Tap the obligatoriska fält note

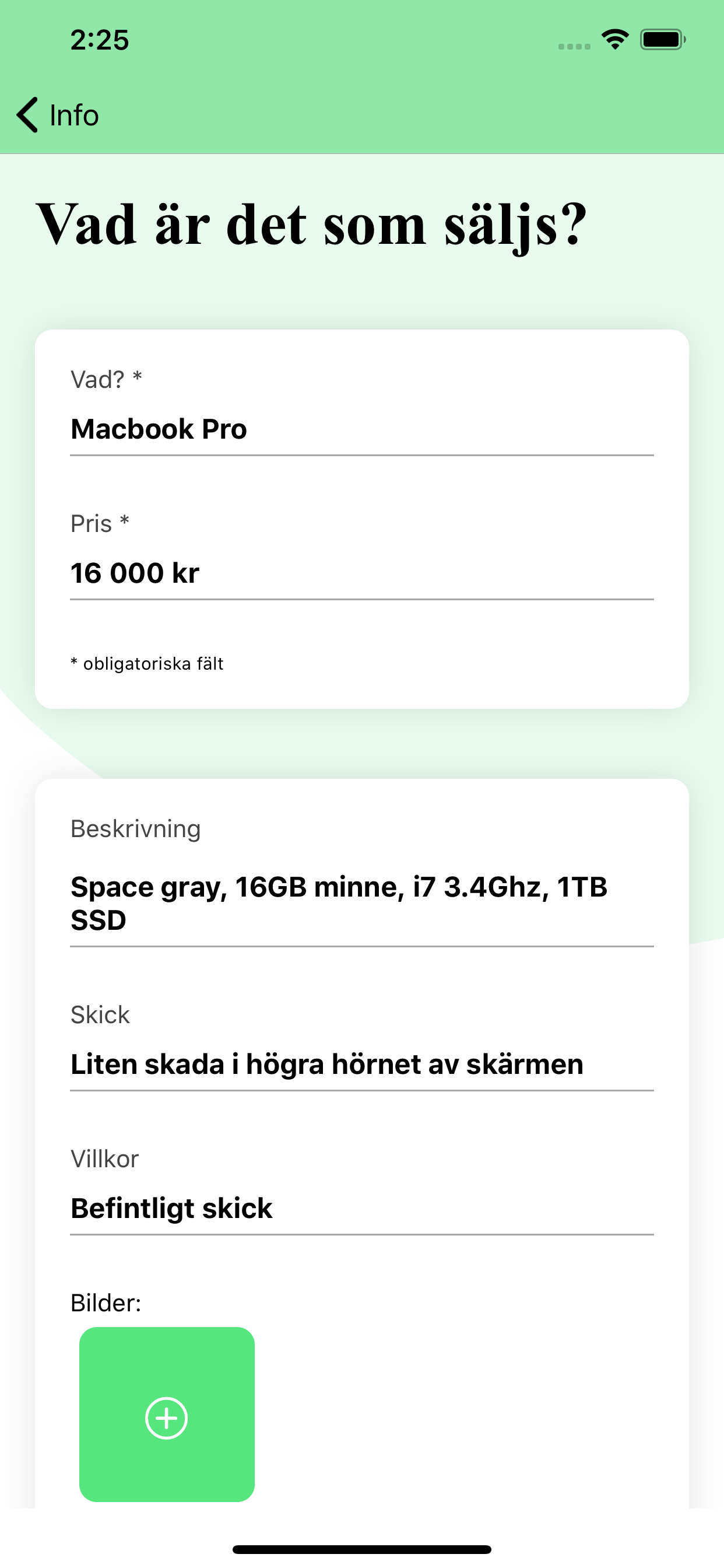coord(147,663)
